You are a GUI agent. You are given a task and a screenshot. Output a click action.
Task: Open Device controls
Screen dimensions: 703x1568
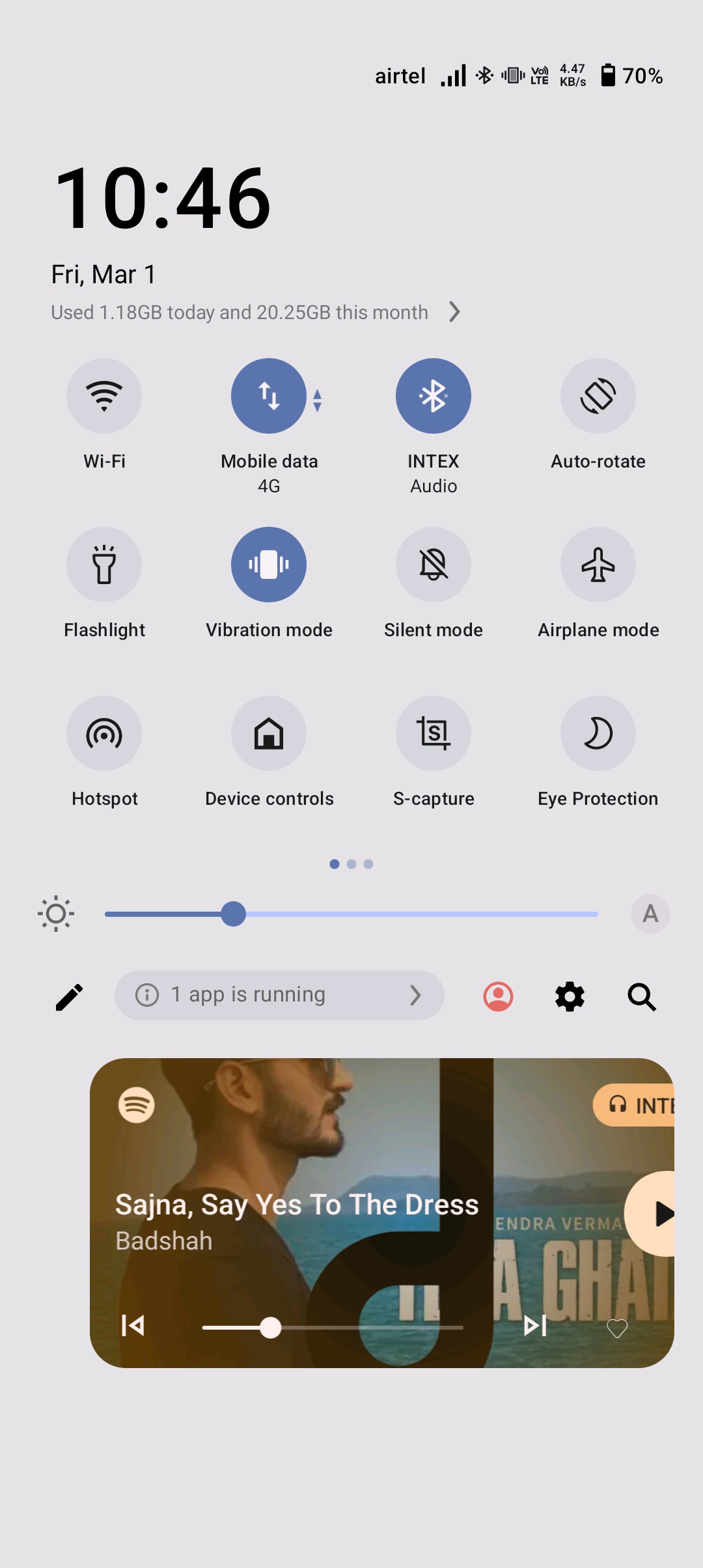(x=269, y=733)
